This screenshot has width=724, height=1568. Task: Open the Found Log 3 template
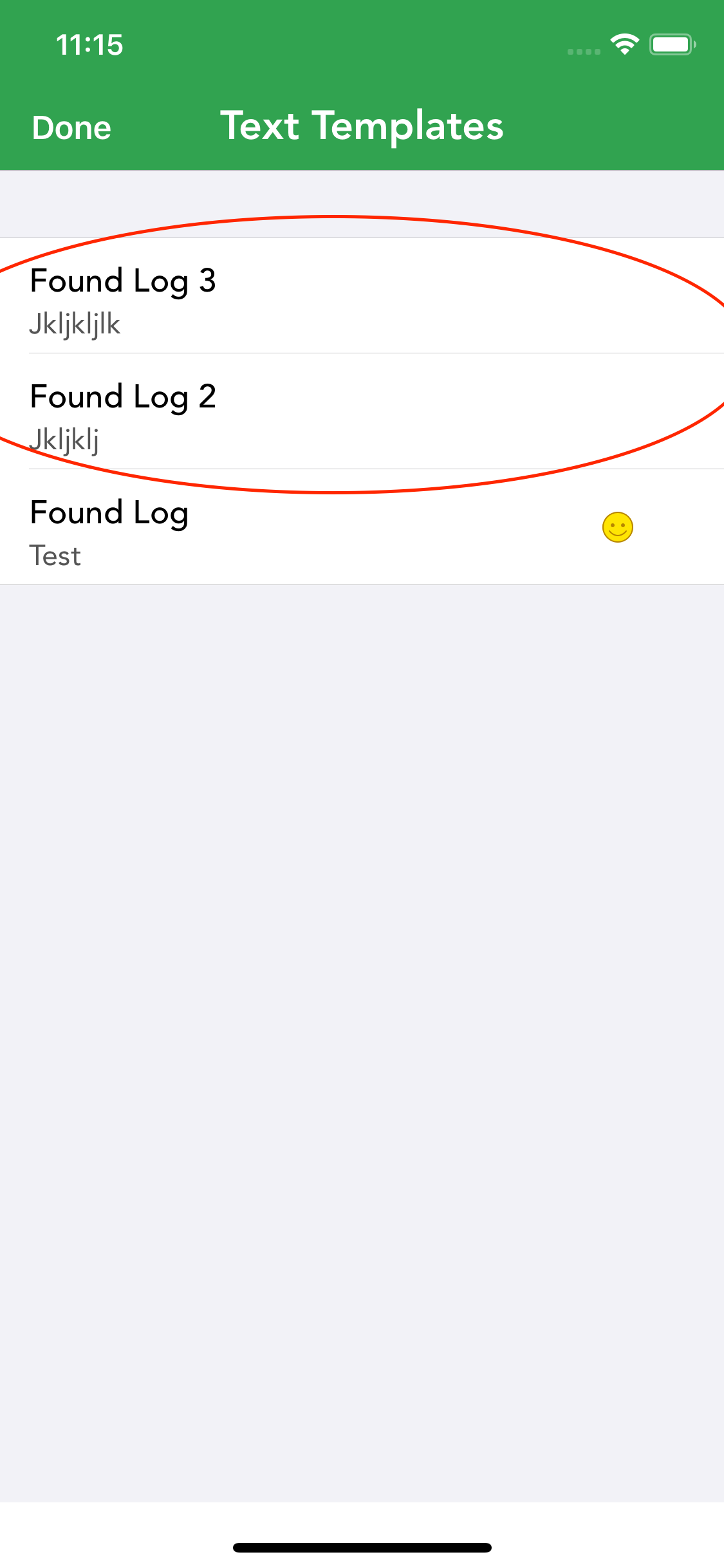pyautogui.click(x=362, y=295)
